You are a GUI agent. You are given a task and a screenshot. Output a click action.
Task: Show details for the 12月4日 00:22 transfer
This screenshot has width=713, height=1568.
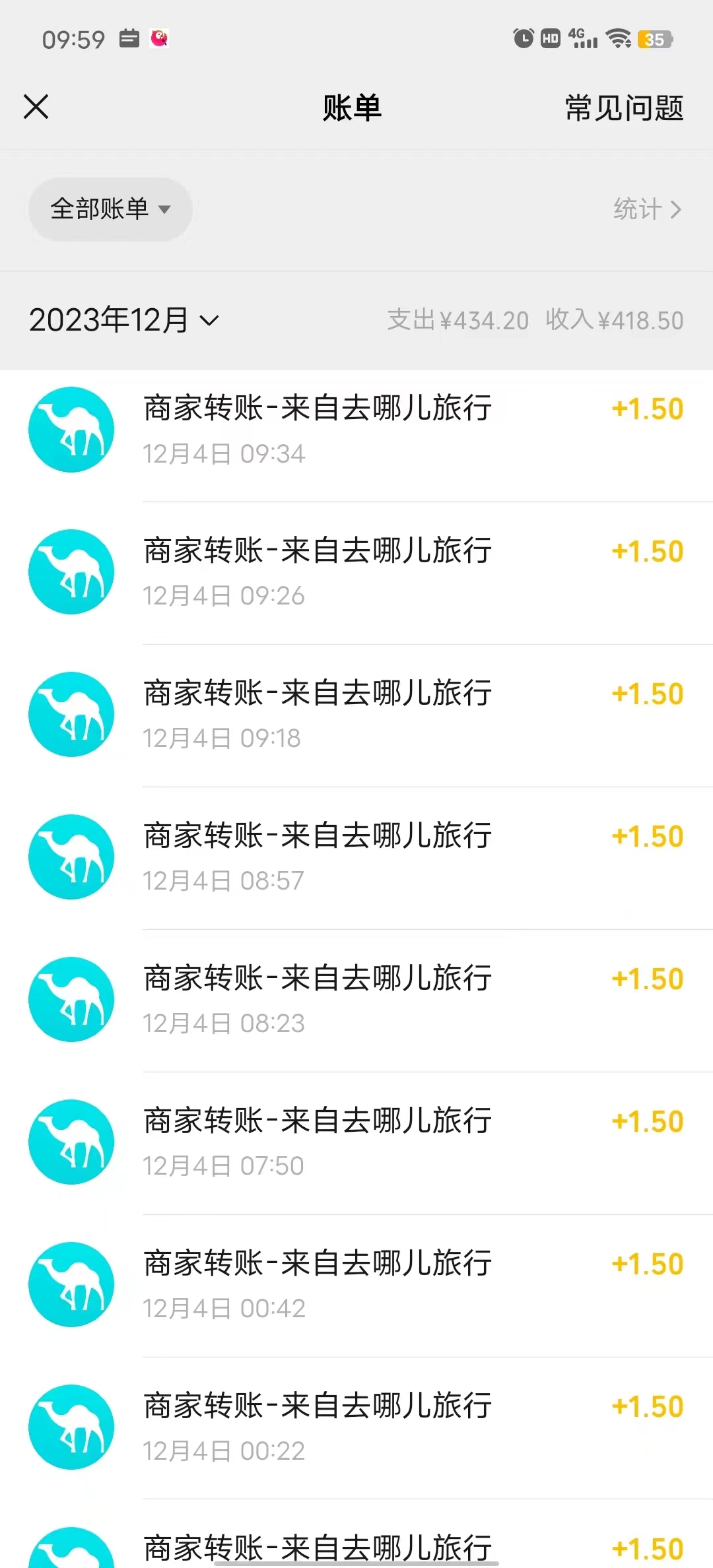[x=356, y=1428]
